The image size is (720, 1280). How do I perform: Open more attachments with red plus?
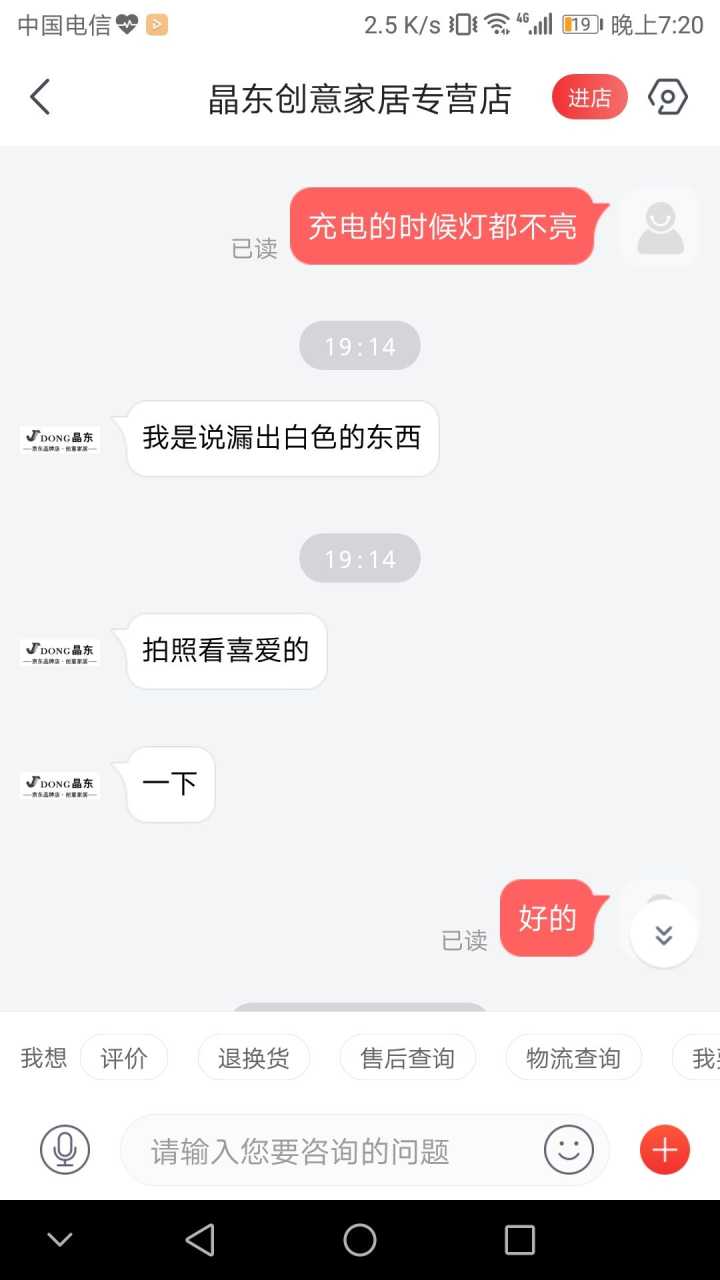[x=665, y=1150]
